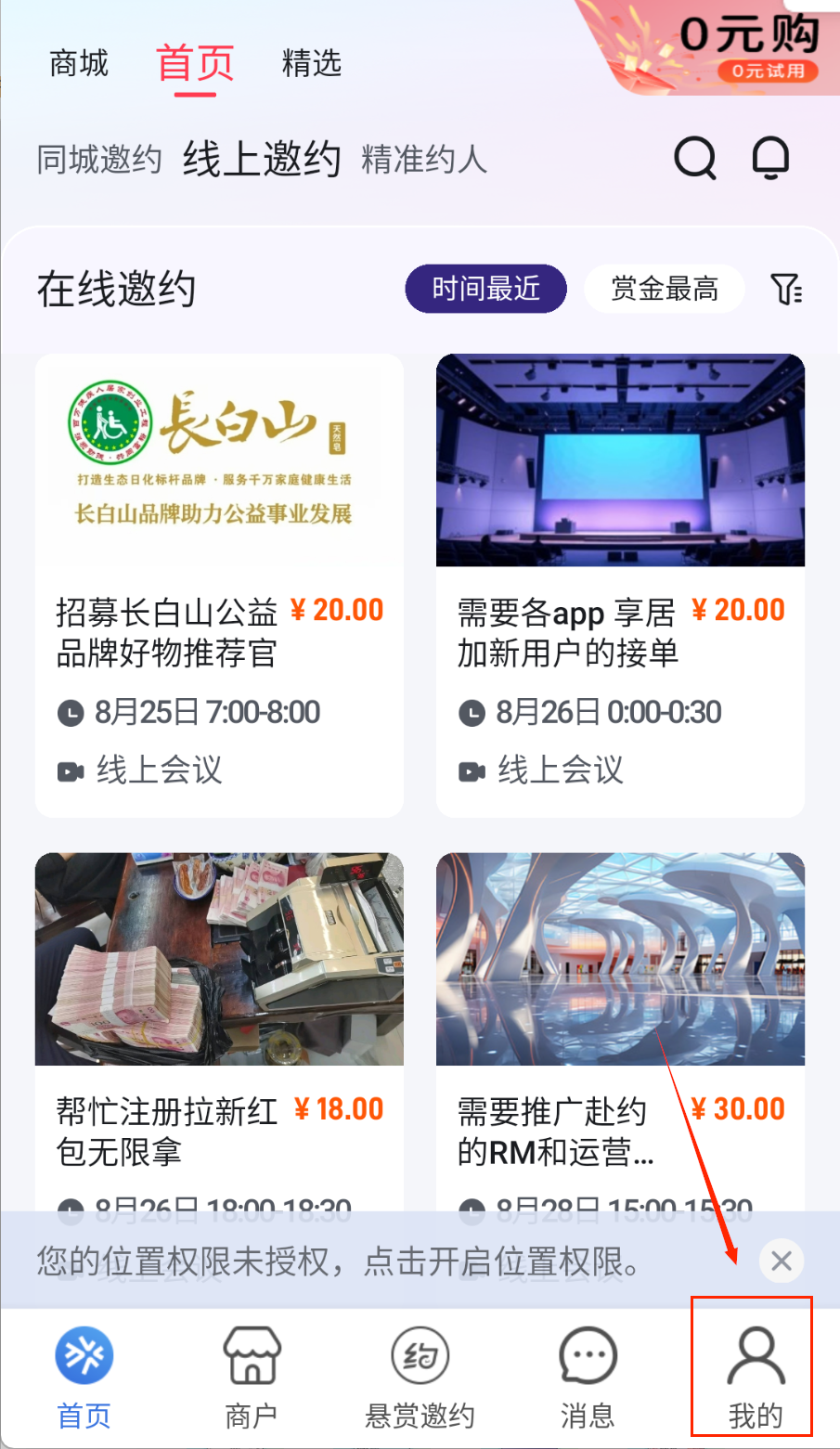Dismiss the location permission notice
This screenshot has height=1449, width=840.
[x=782, y=1261]
